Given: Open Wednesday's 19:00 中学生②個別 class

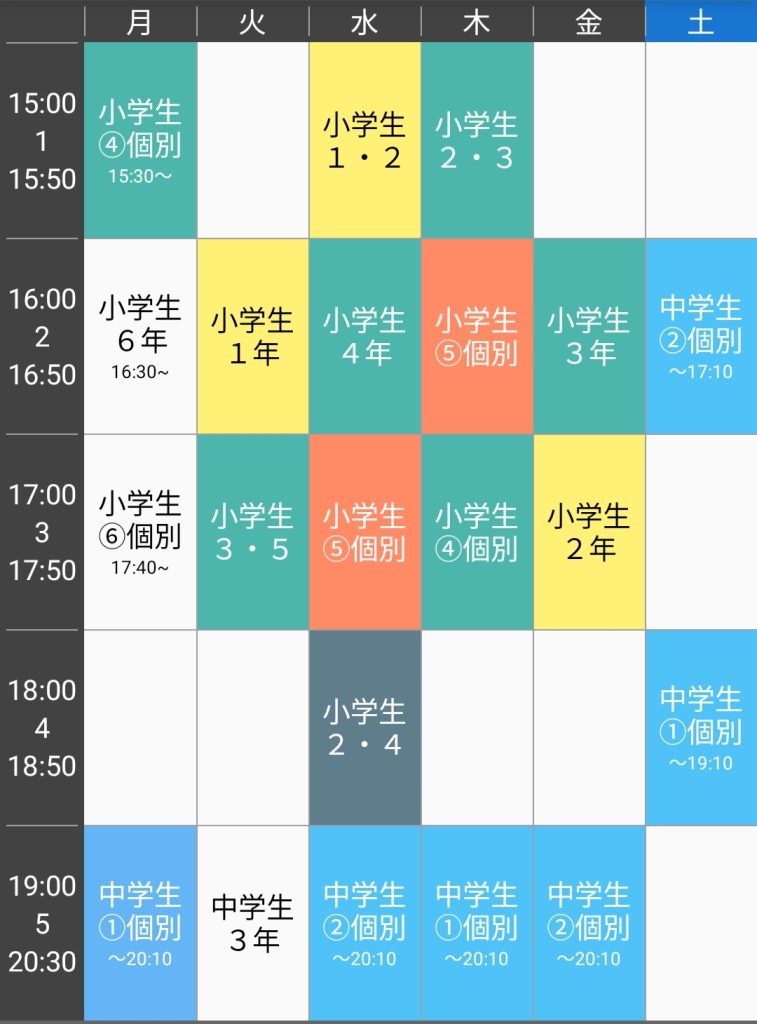Looking at the screenshot, I should point(365,923).
